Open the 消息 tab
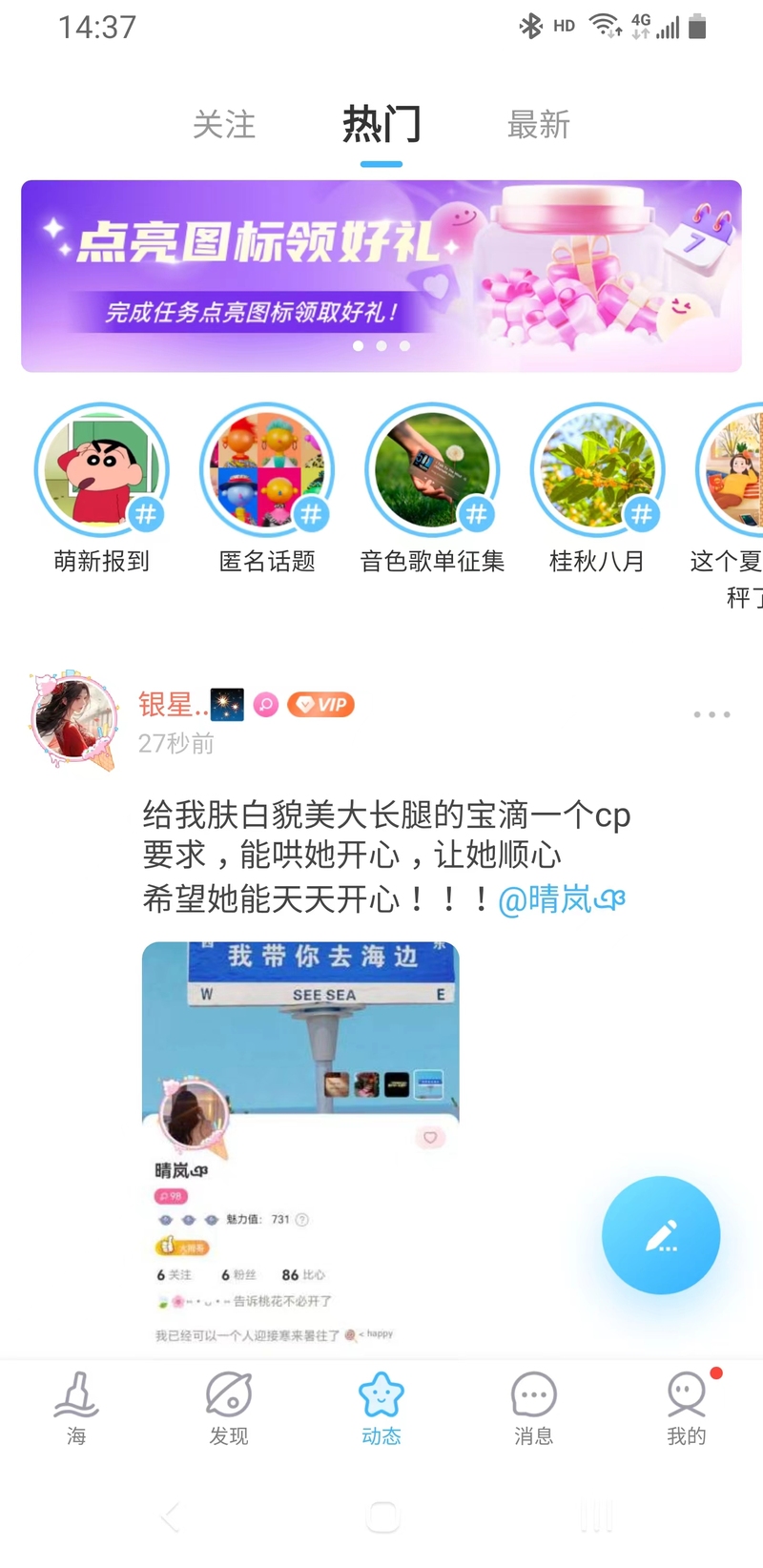 coord(534,1409)
